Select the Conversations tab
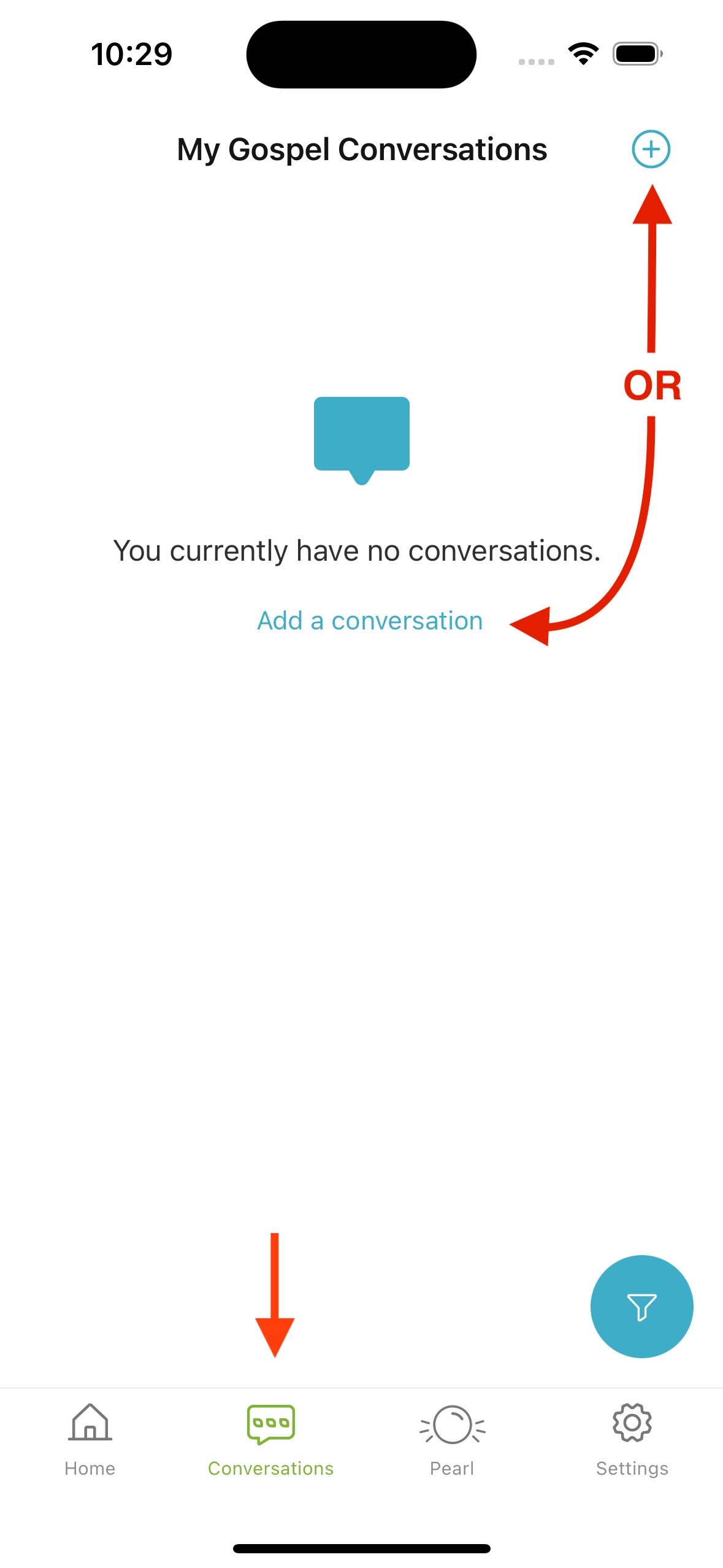The image size is (723, 1568). [270, 1440]
